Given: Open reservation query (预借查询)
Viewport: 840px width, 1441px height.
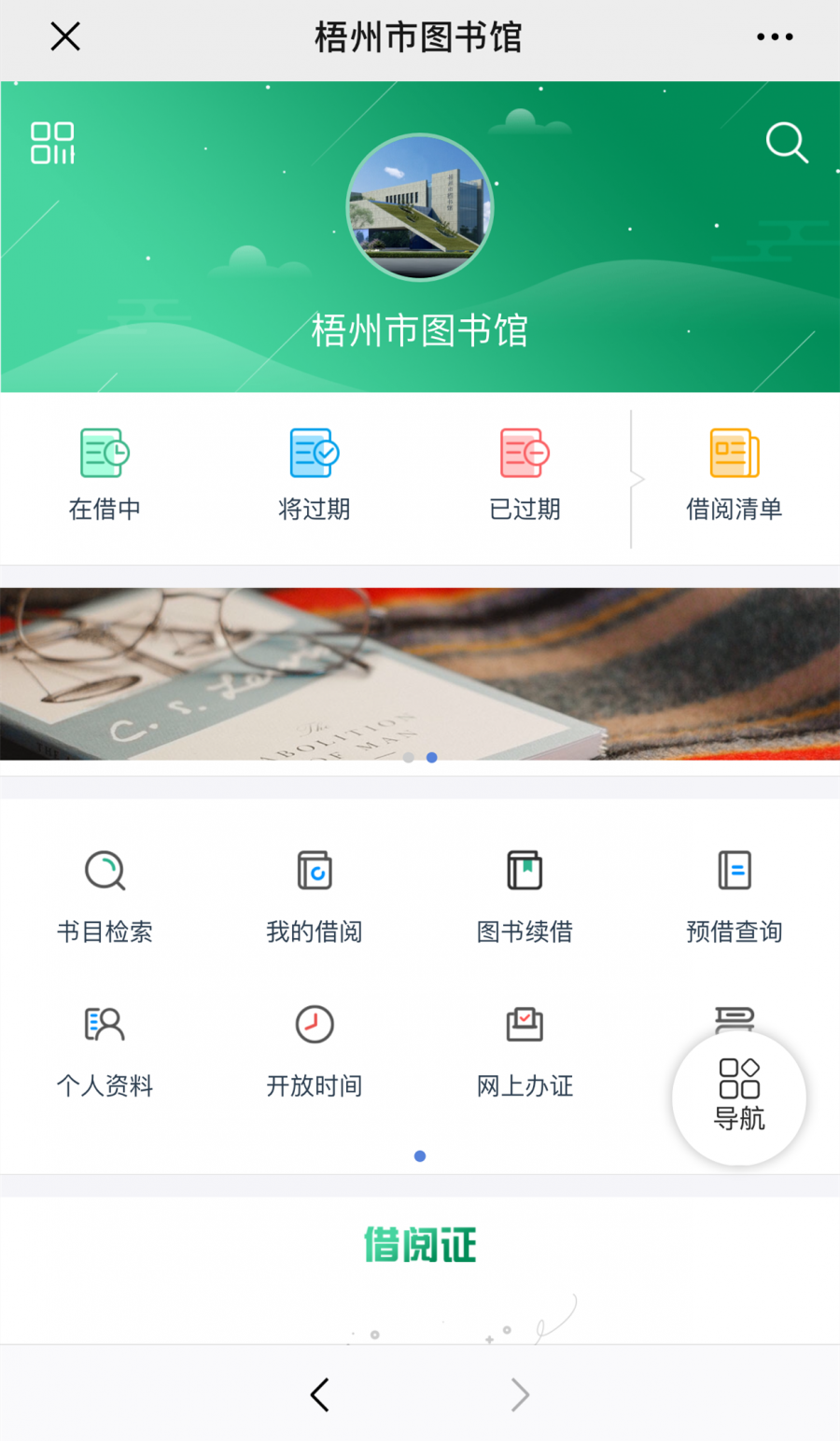Looking at the screenshot, I should 735,894.
